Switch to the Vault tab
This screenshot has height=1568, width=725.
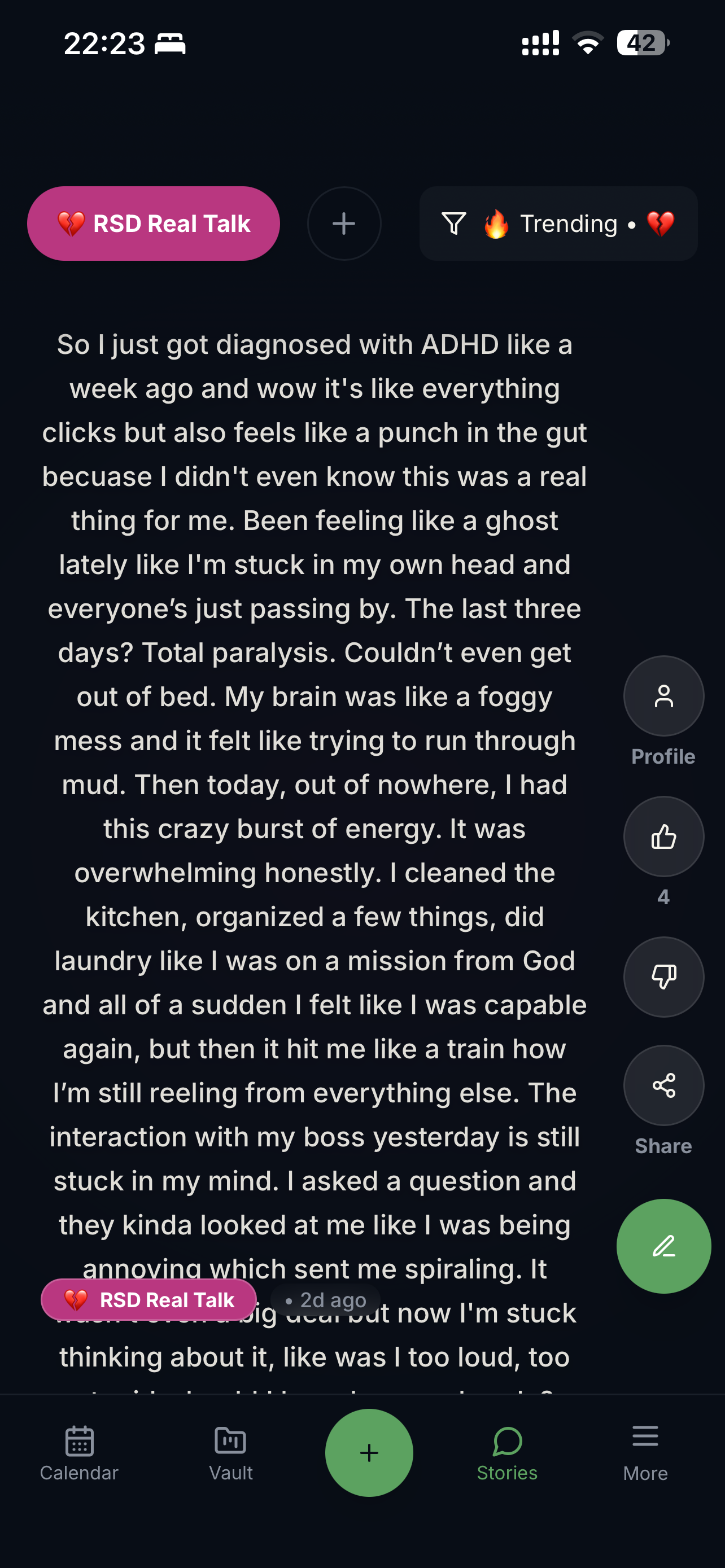pyautogui.click(x=231, y=1452)
